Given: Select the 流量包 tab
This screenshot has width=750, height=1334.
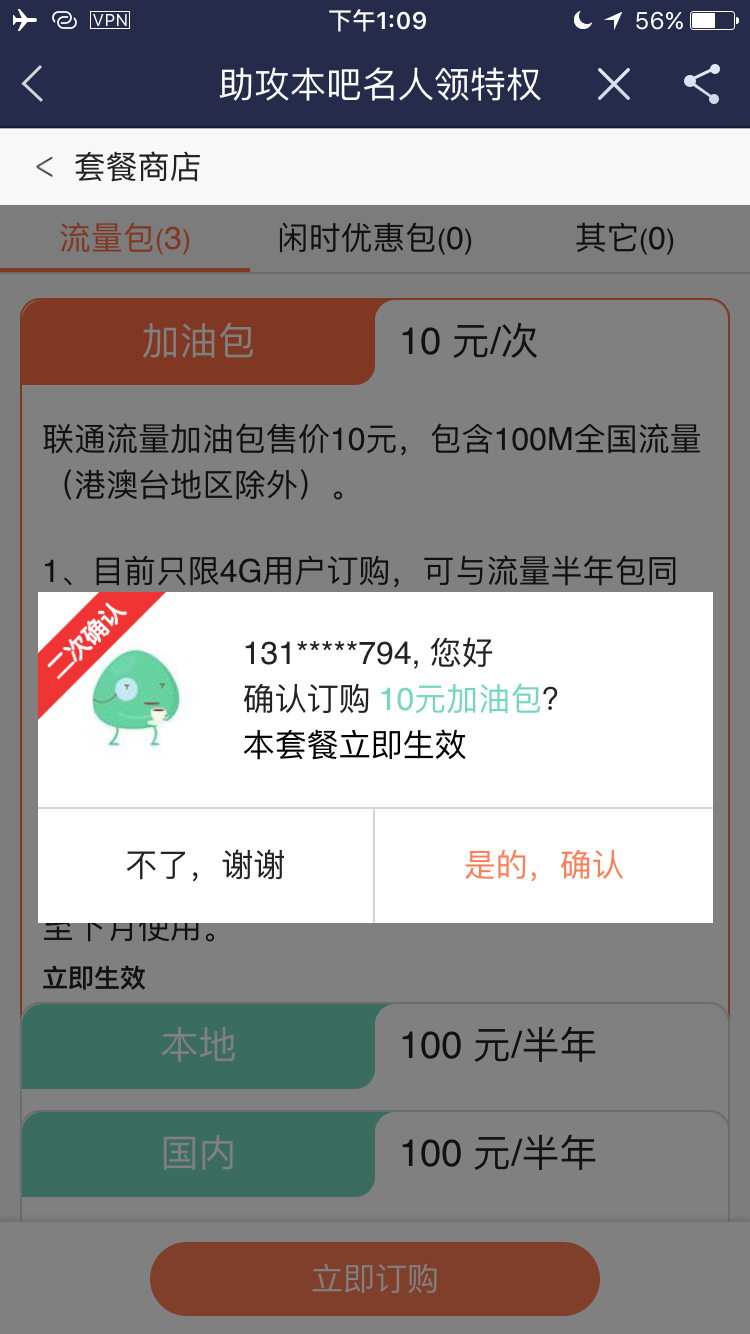Looking at the screenshot, I should 125,239.
